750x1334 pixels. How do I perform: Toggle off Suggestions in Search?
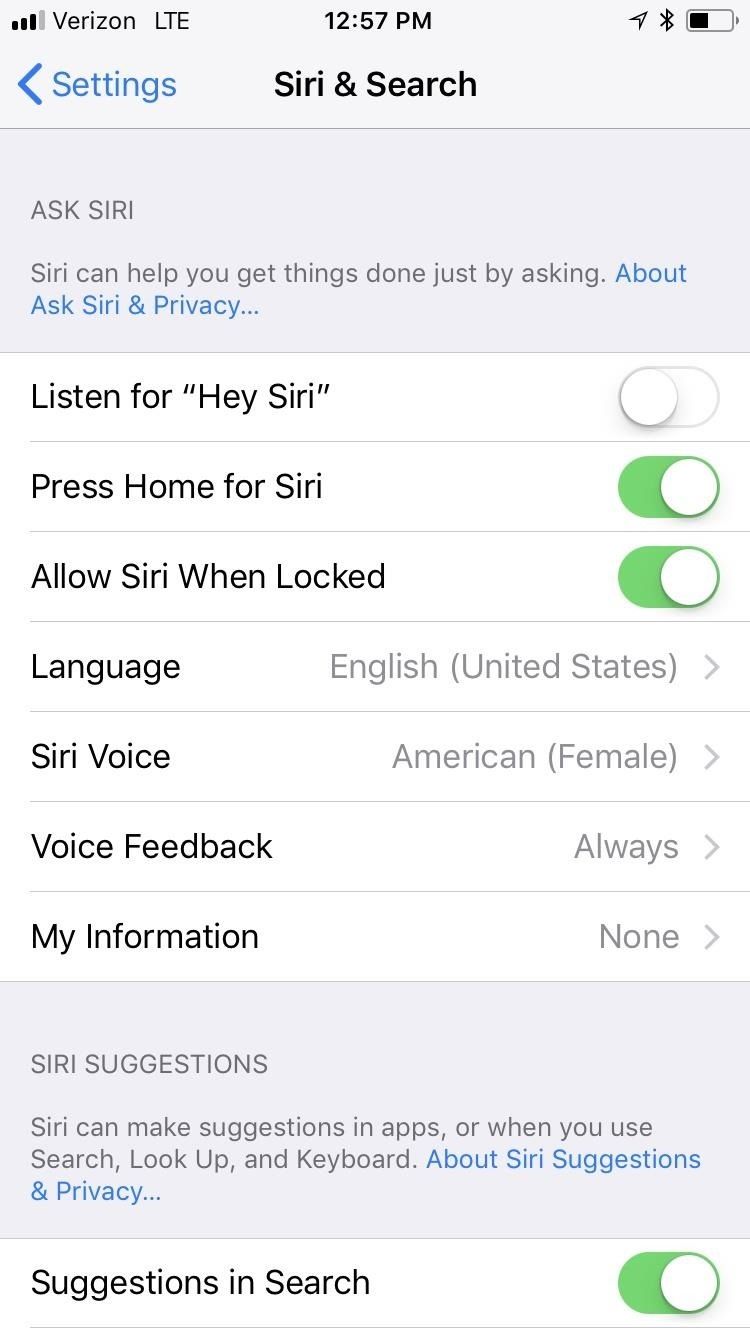(668, 1283)
